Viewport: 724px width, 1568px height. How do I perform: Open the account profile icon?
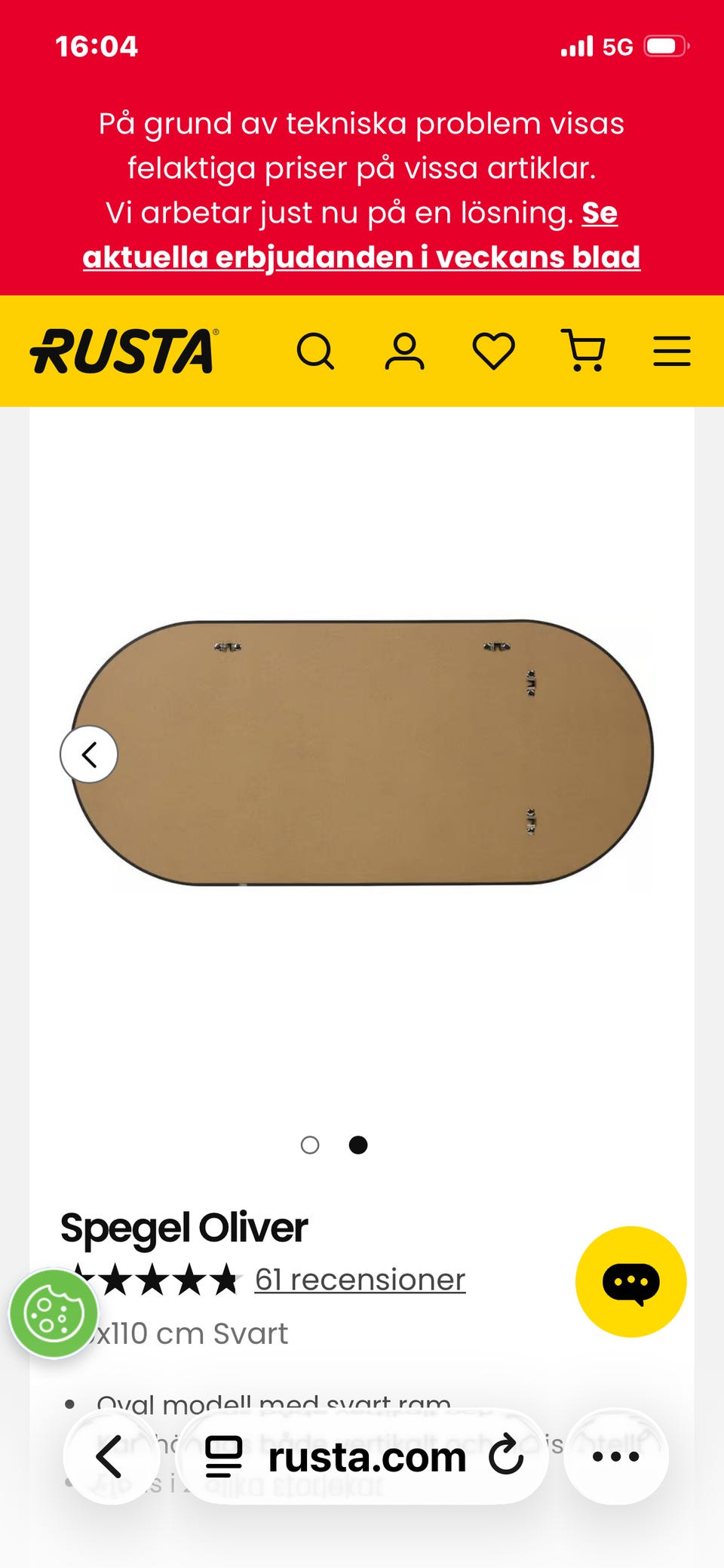405,351
